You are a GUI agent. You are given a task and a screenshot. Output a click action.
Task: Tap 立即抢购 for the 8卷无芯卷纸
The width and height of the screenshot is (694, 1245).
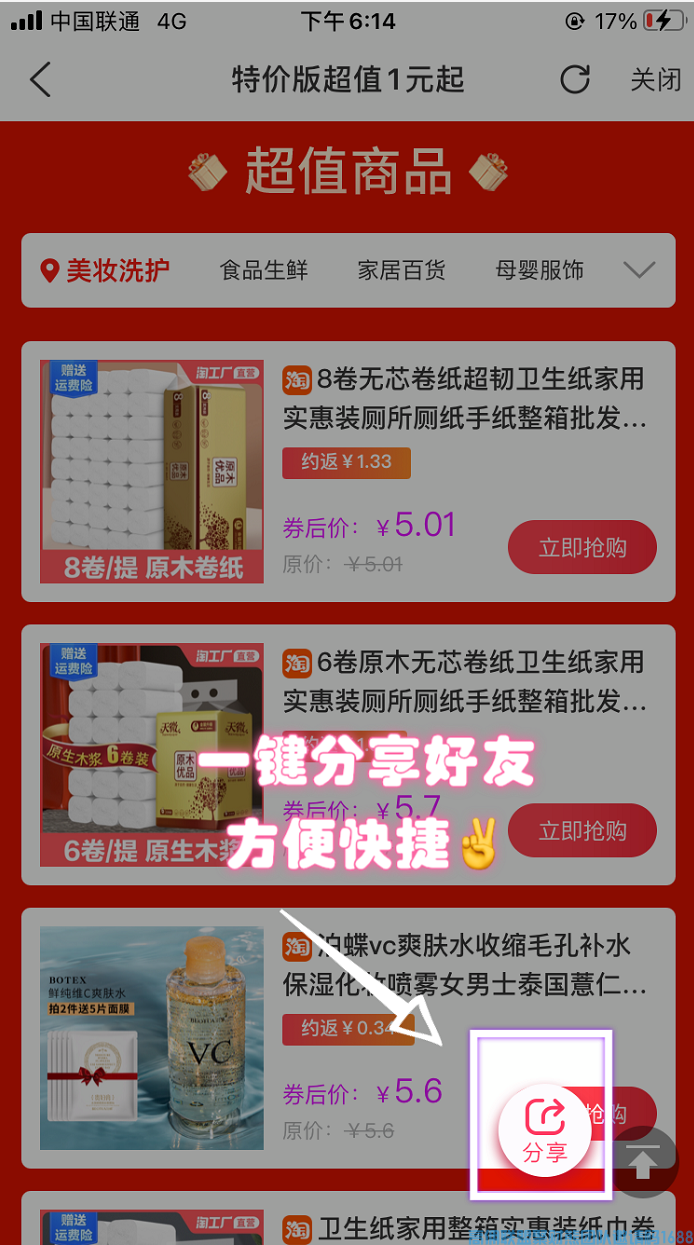[582, 548]
